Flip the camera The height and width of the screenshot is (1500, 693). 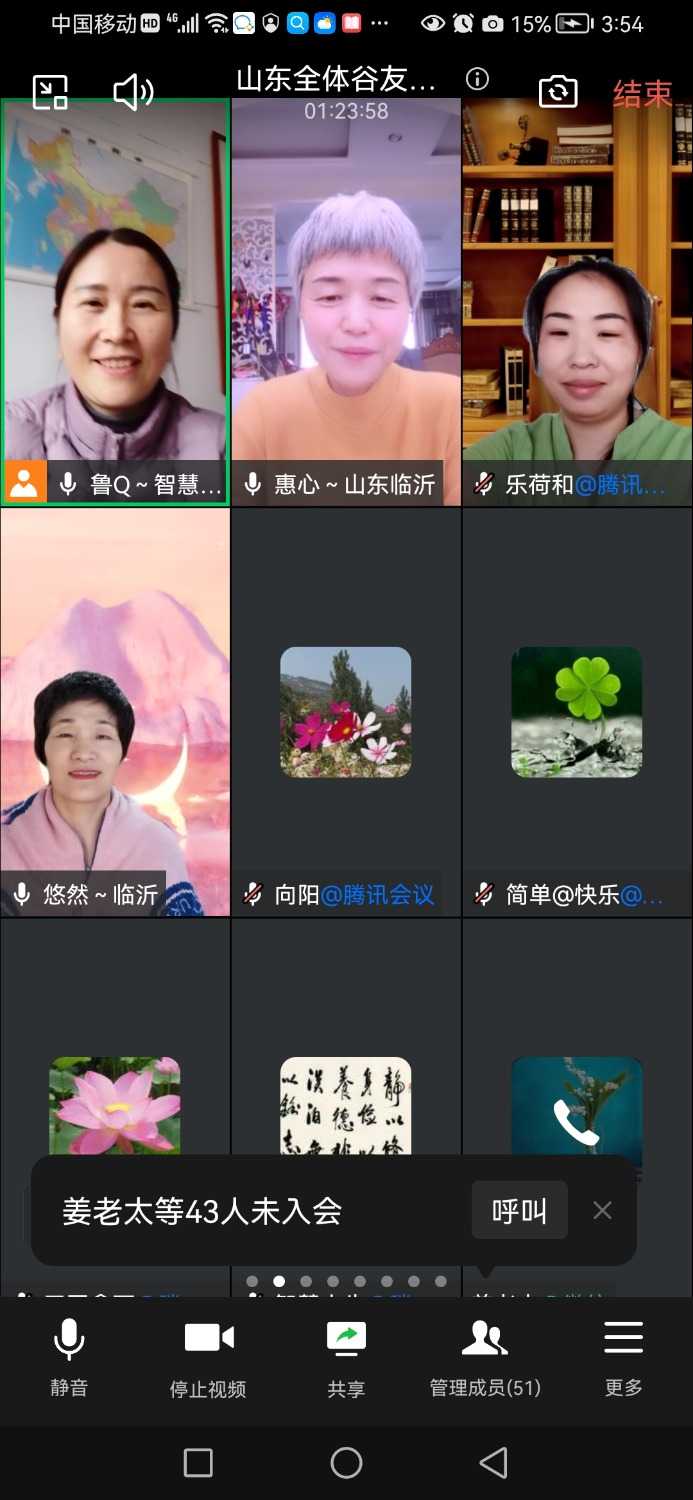[x=557, y=92]
